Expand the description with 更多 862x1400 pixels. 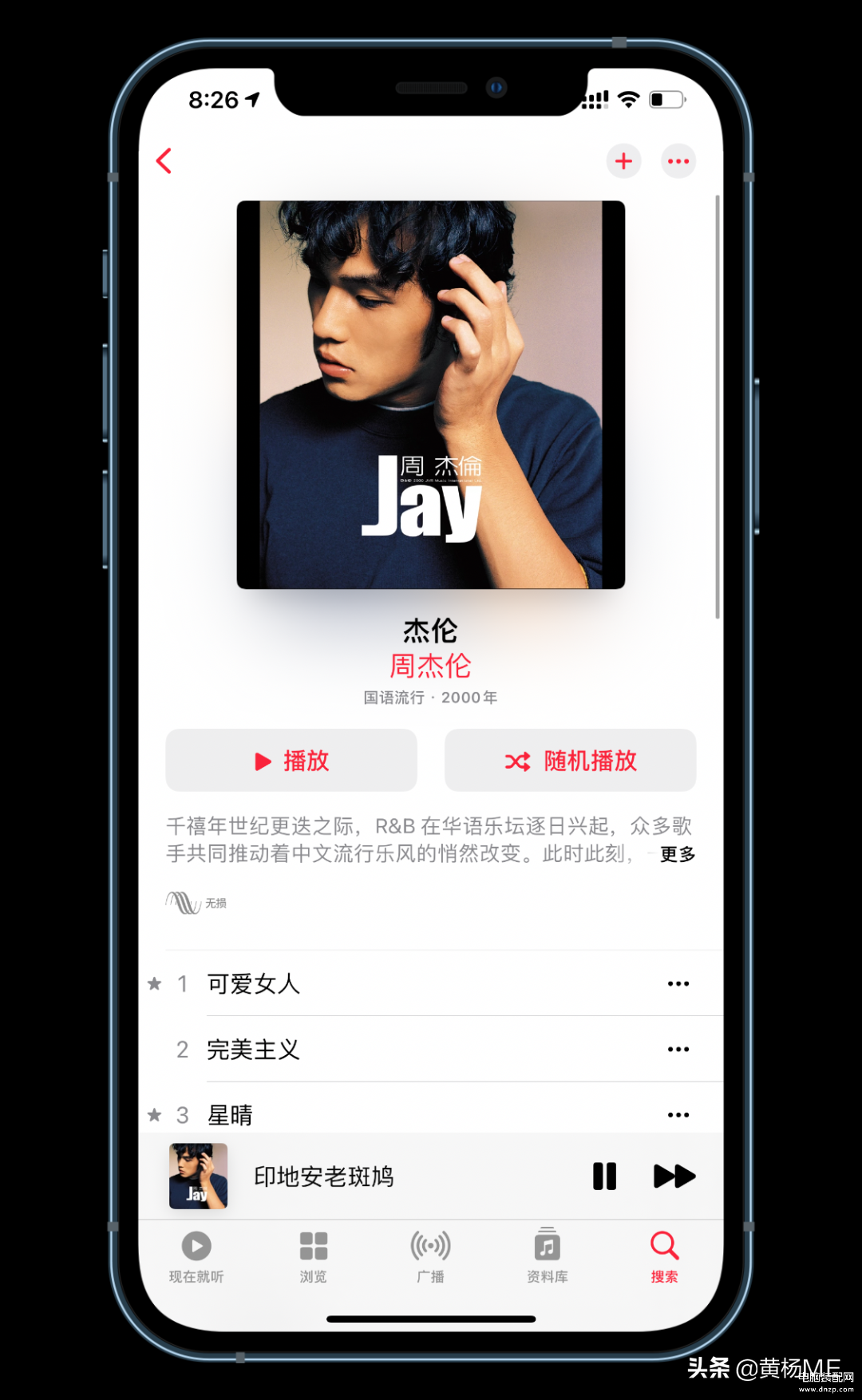click(678, 854)
